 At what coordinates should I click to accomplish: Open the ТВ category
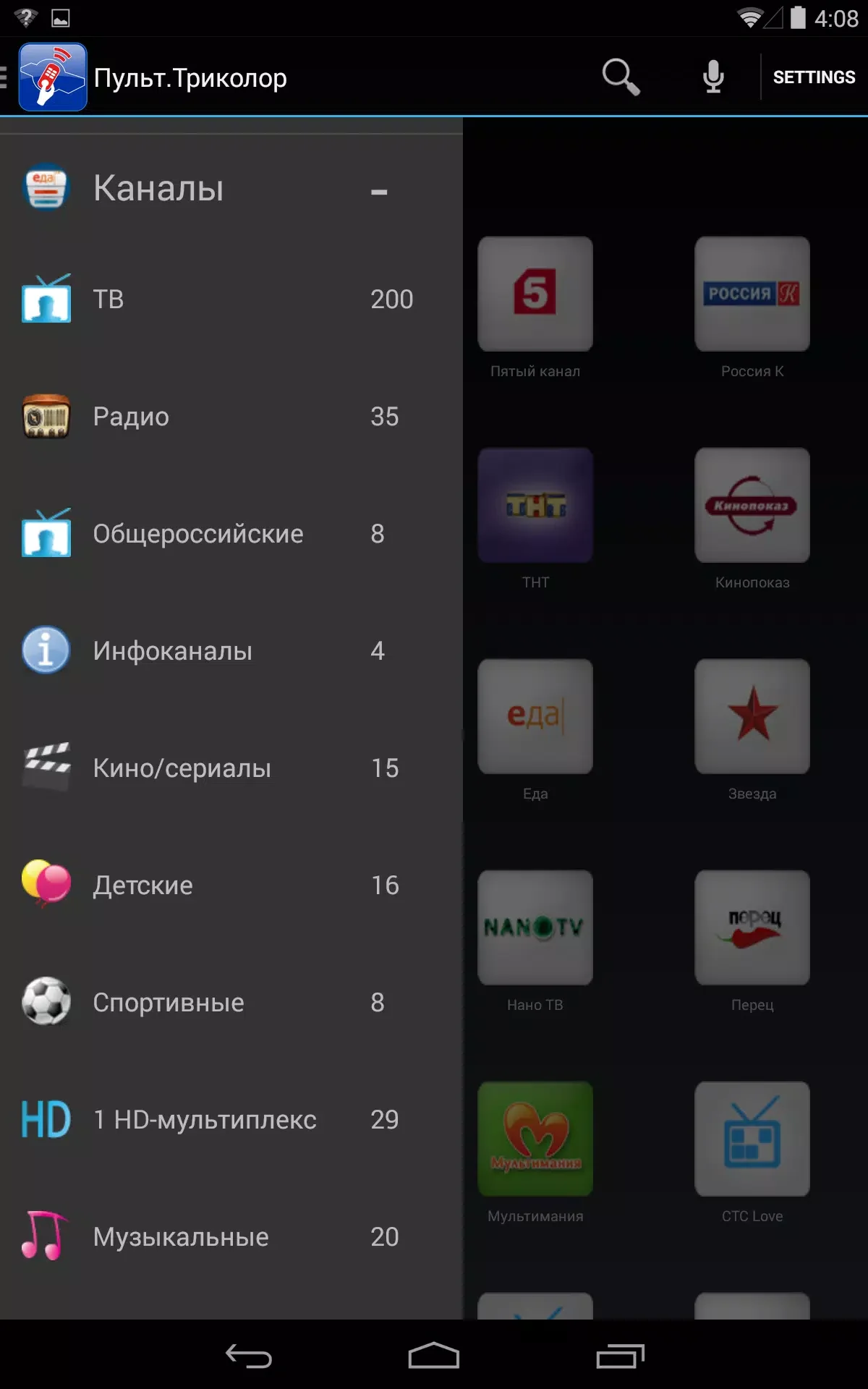(217, 300)
